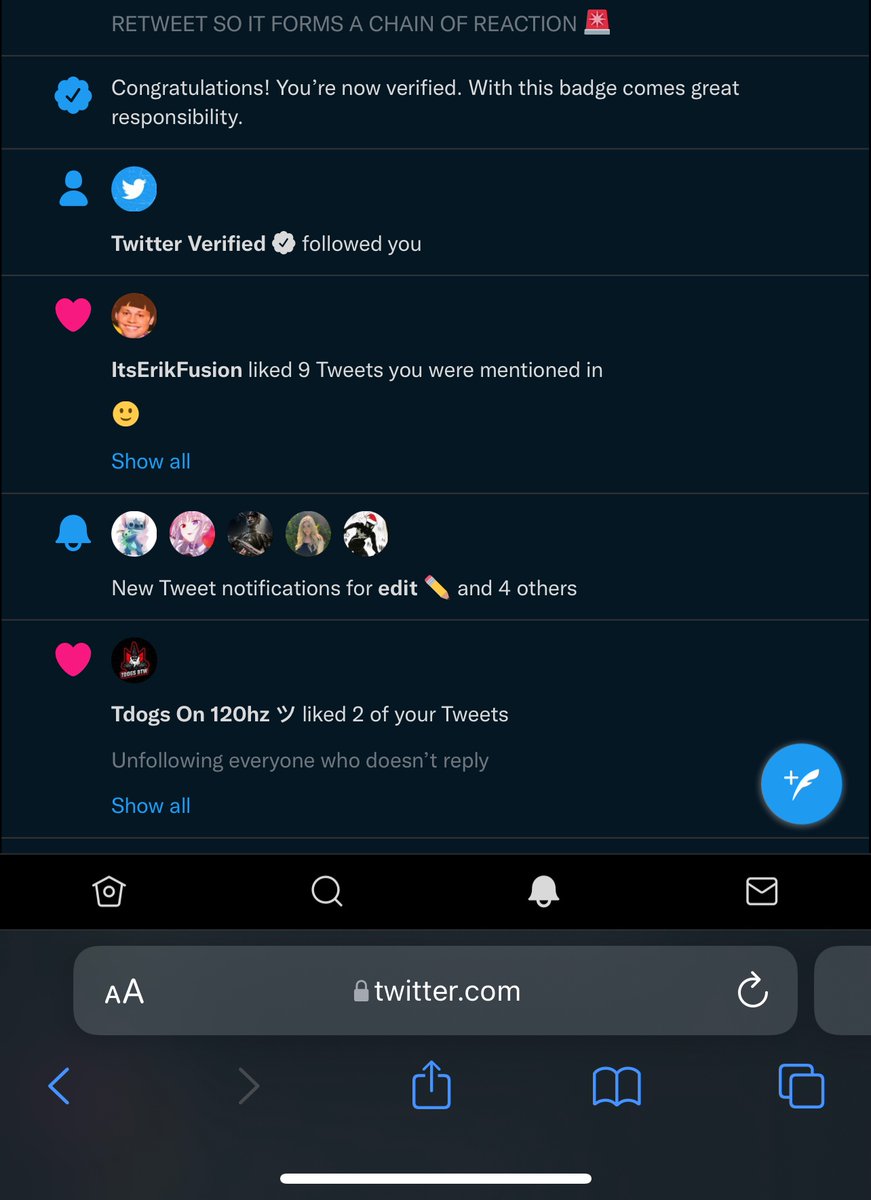This screenshot has width=871, height=1200.
Task: Open the Twitter Verified followed you notification
Action: coord(266,244)
